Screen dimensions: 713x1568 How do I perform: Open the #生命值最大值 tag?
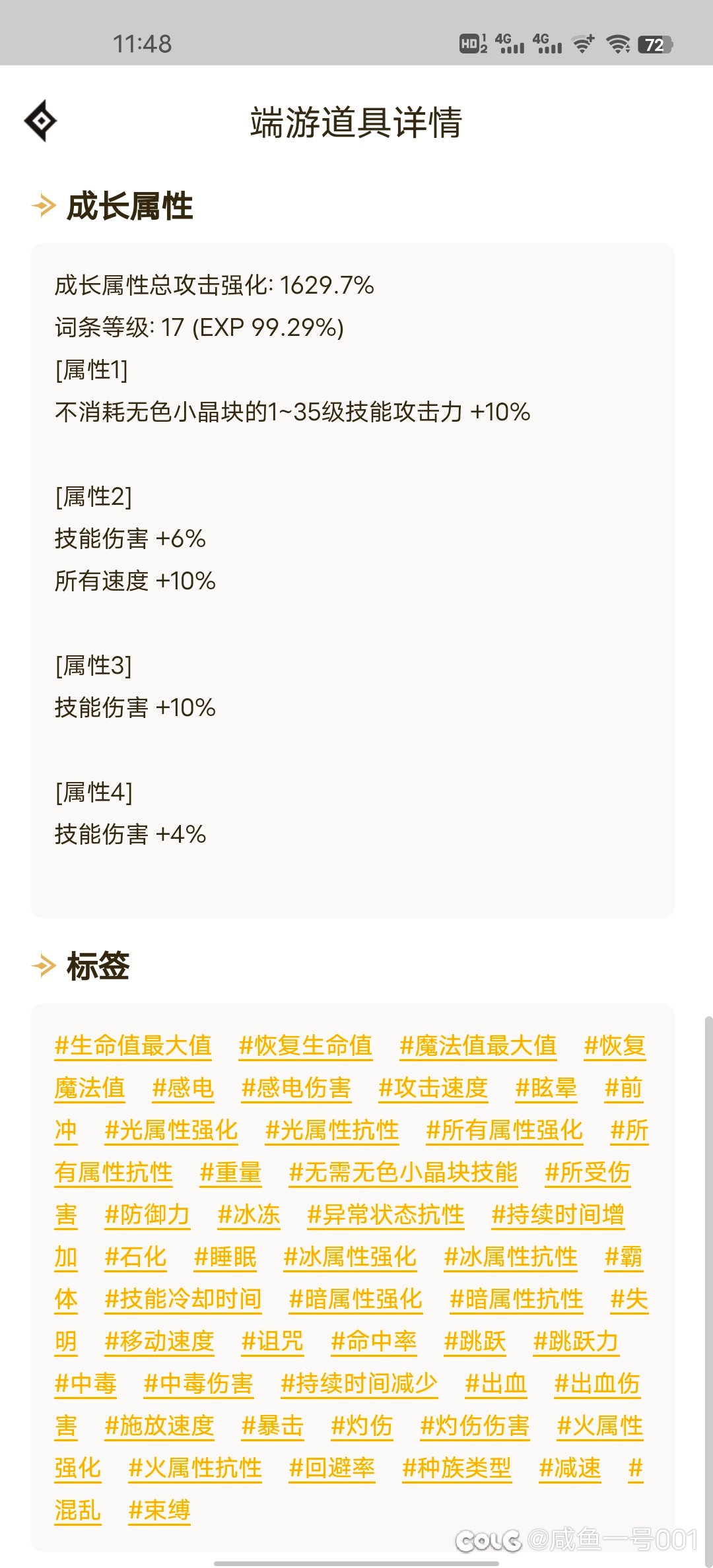point(133,1046)
